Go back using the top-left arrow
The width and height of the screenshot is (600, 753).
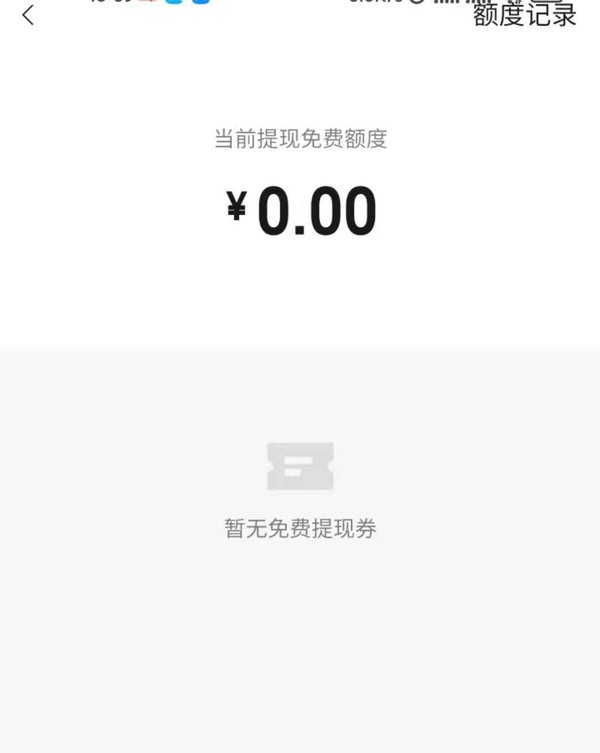point(28,15)
